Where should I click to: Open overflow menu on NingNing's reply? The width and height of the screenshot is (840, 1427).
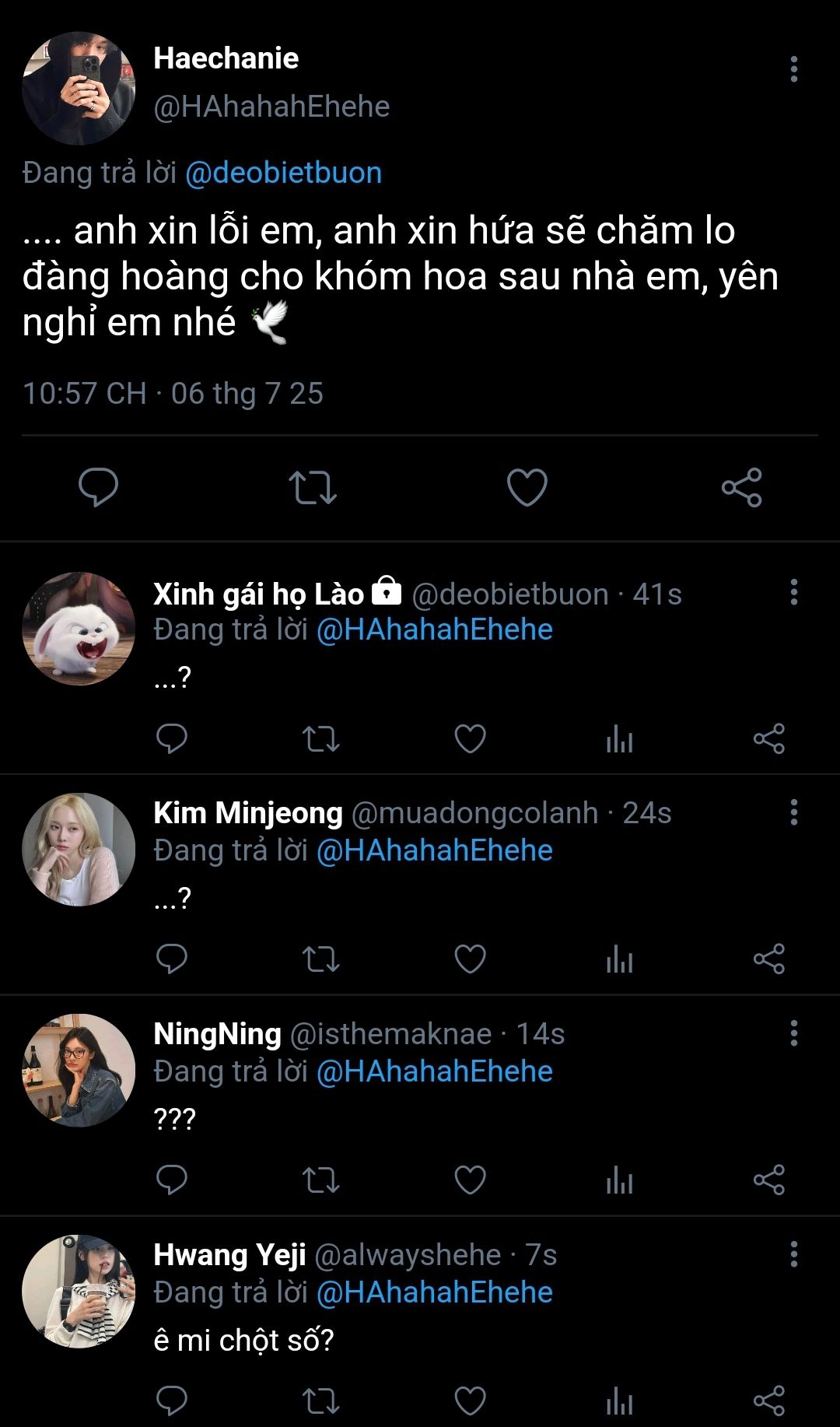pyautogui.click(x=793, y=1033)
